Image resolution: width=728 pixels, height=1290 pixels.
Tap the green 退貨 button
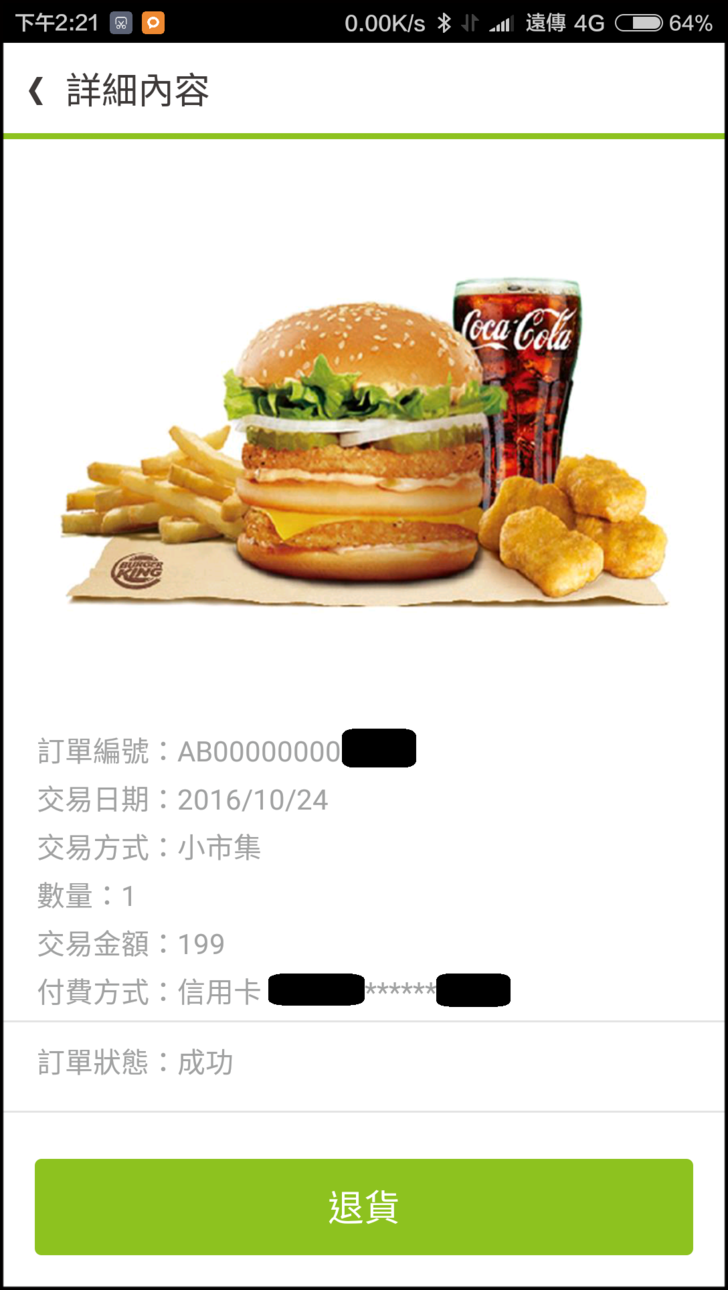pos(364,1206)
